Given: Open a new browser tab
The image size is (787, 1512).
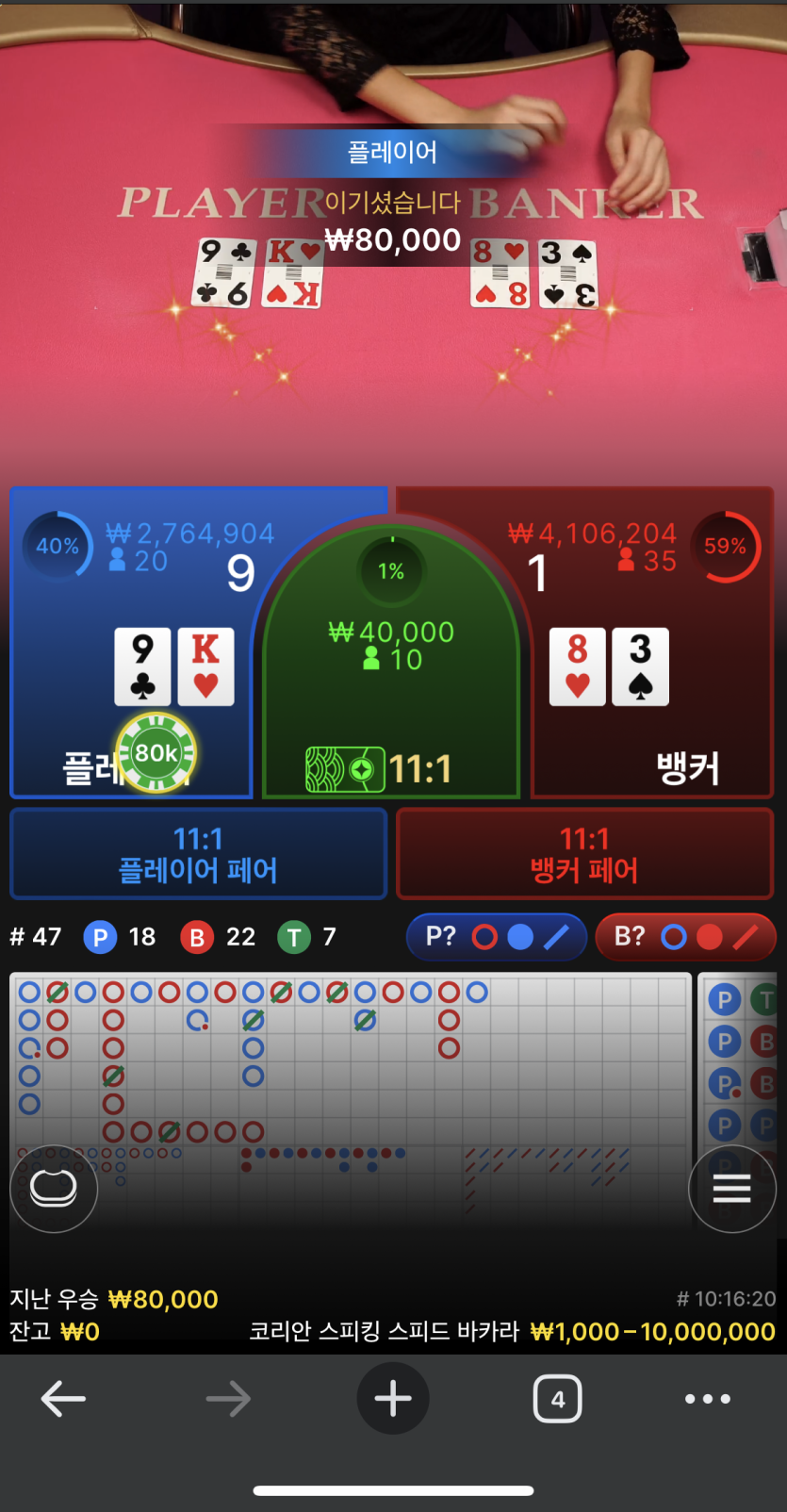Looking at the screenshot, I should (x=393, y=1399).
